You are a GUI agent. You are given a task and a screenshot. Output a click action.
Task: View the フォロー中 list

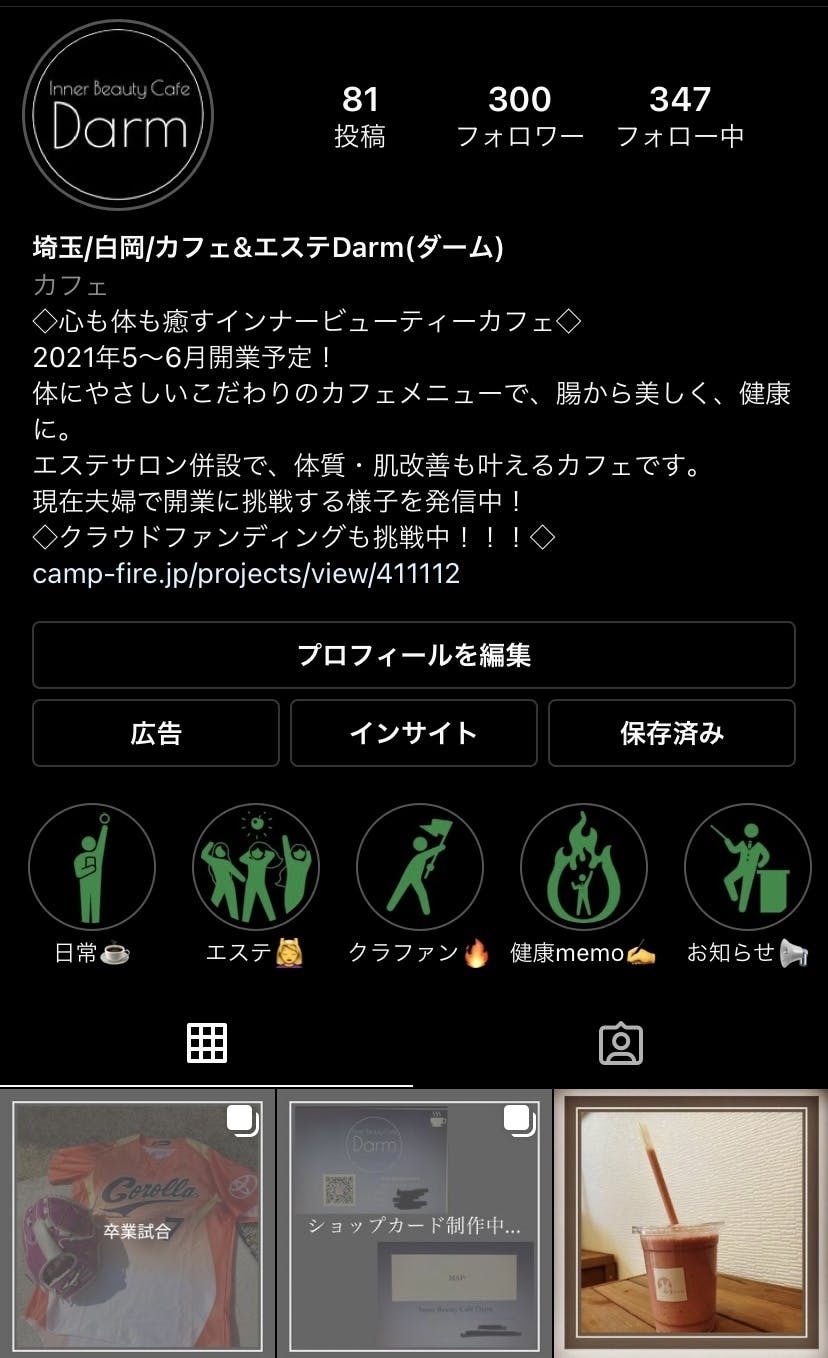click(680, 116)
